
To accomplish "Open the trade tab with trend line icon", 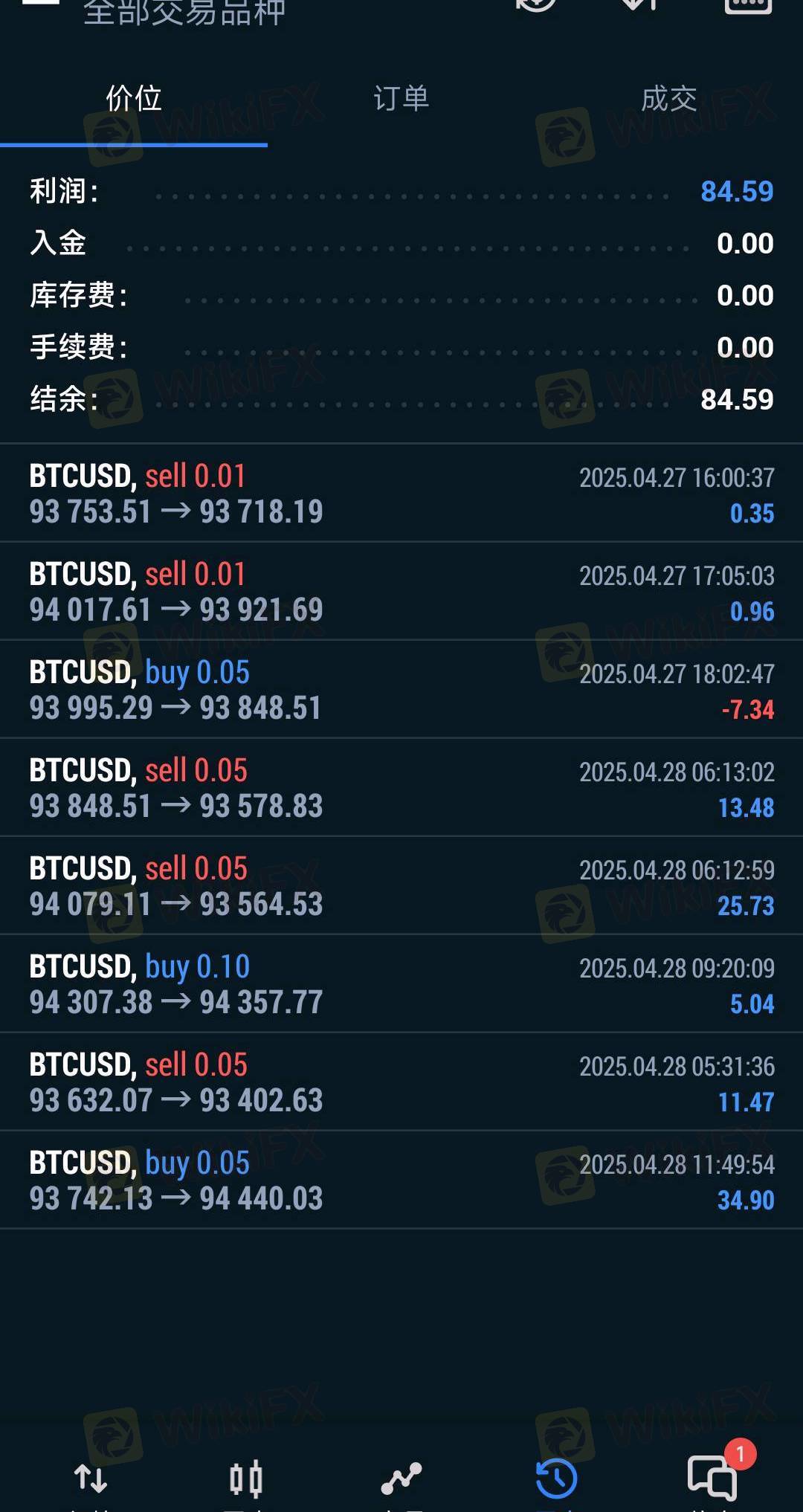I will point(401,1479).
